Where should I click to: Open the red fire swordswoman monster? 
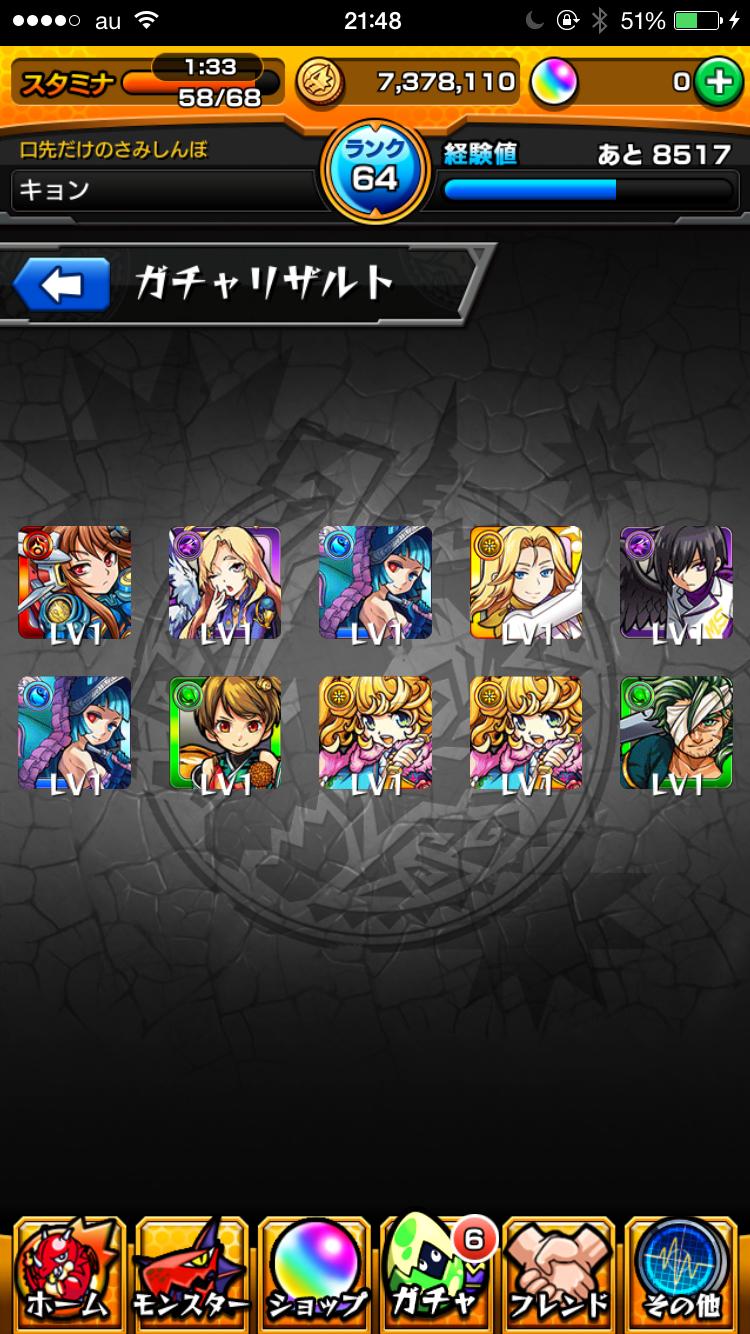pos(75,582)
